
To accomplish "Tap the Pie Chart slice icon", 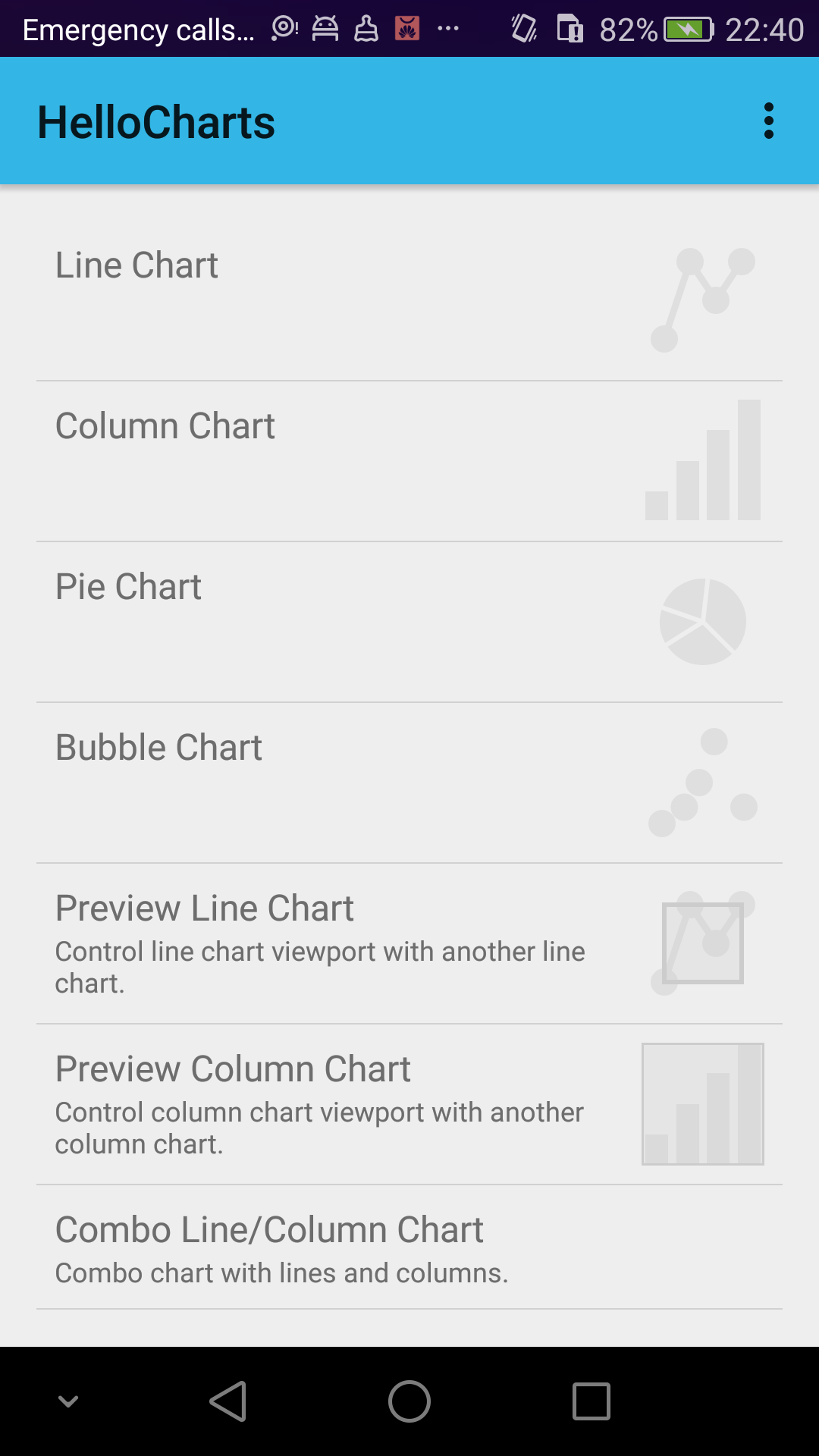I will coord(704,620).
